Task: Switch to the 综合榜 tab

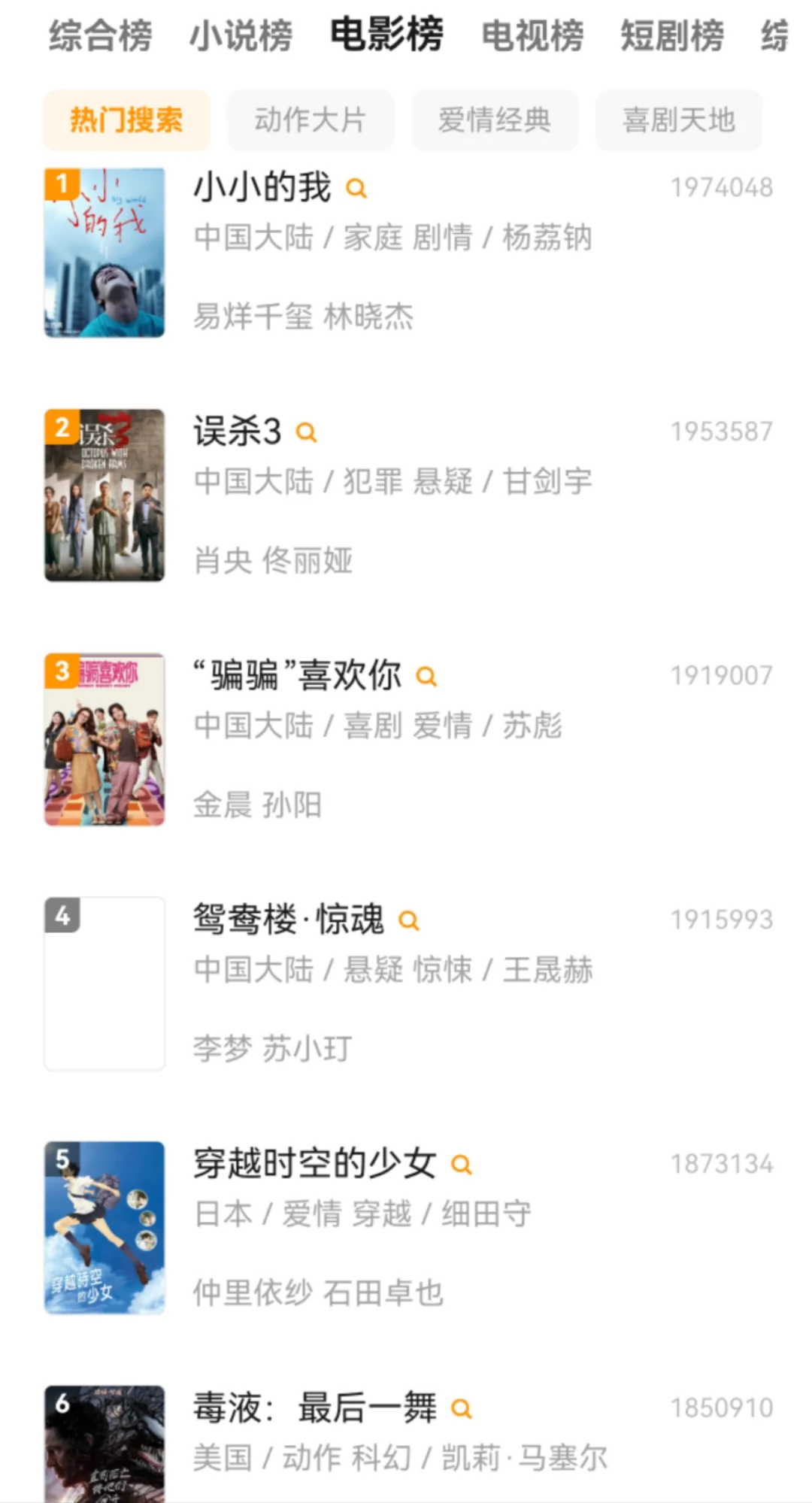Action: click(x=101, y=35)
